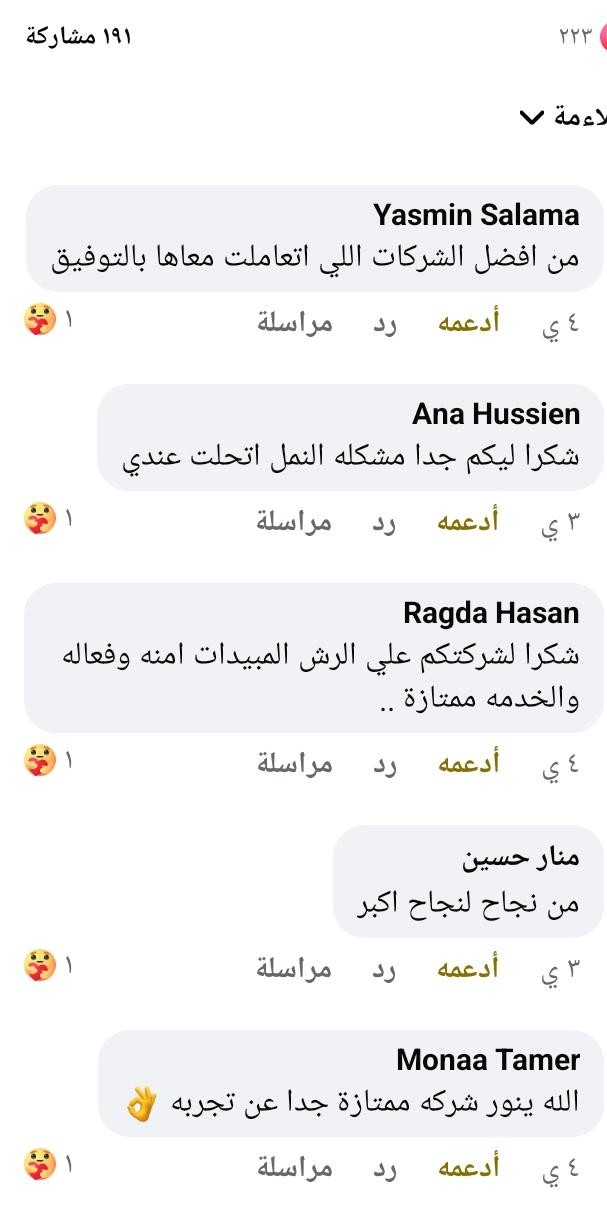The image size is (607, 1212).
Task: Tap أدعمه under Ragda Hasan's comment
Action: point(469,764)
